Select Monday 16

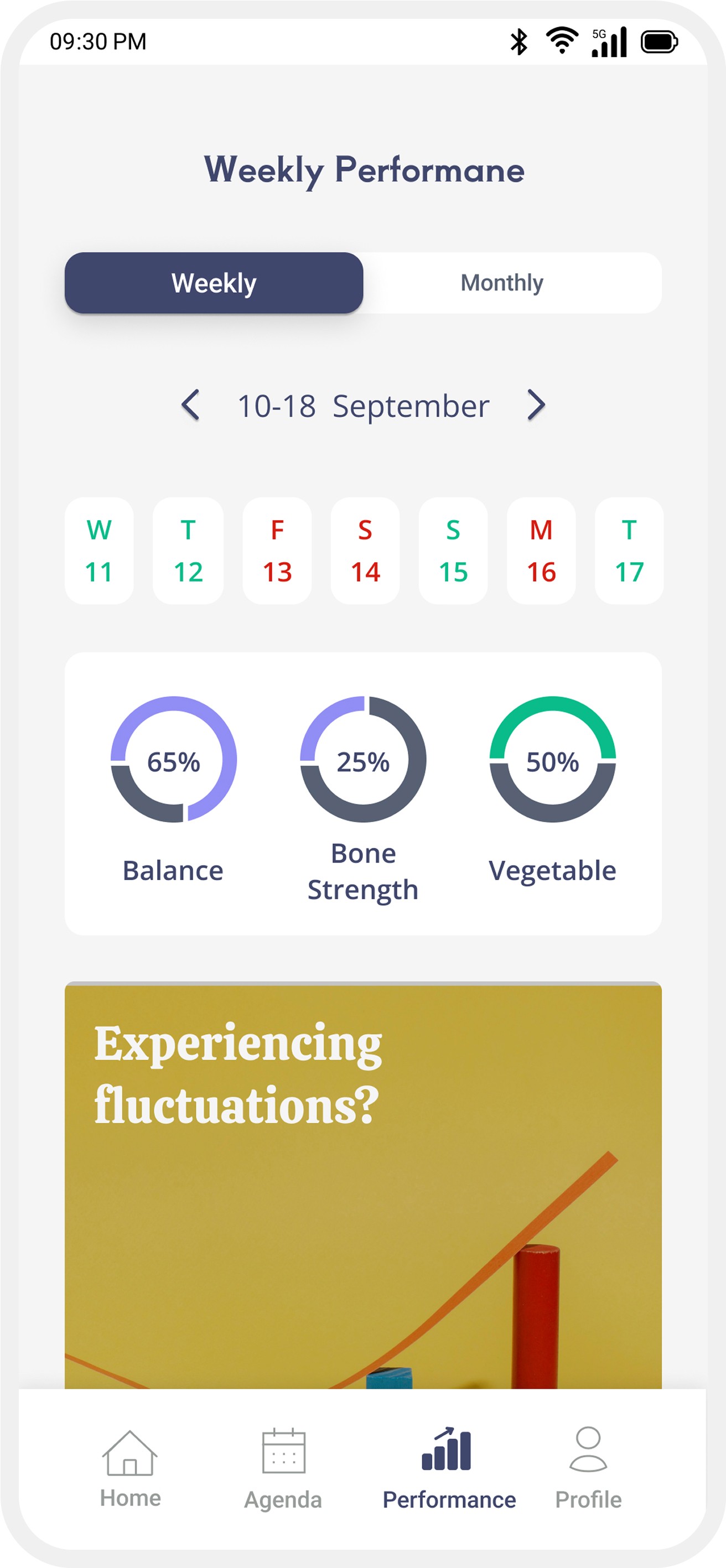[541, 551]
